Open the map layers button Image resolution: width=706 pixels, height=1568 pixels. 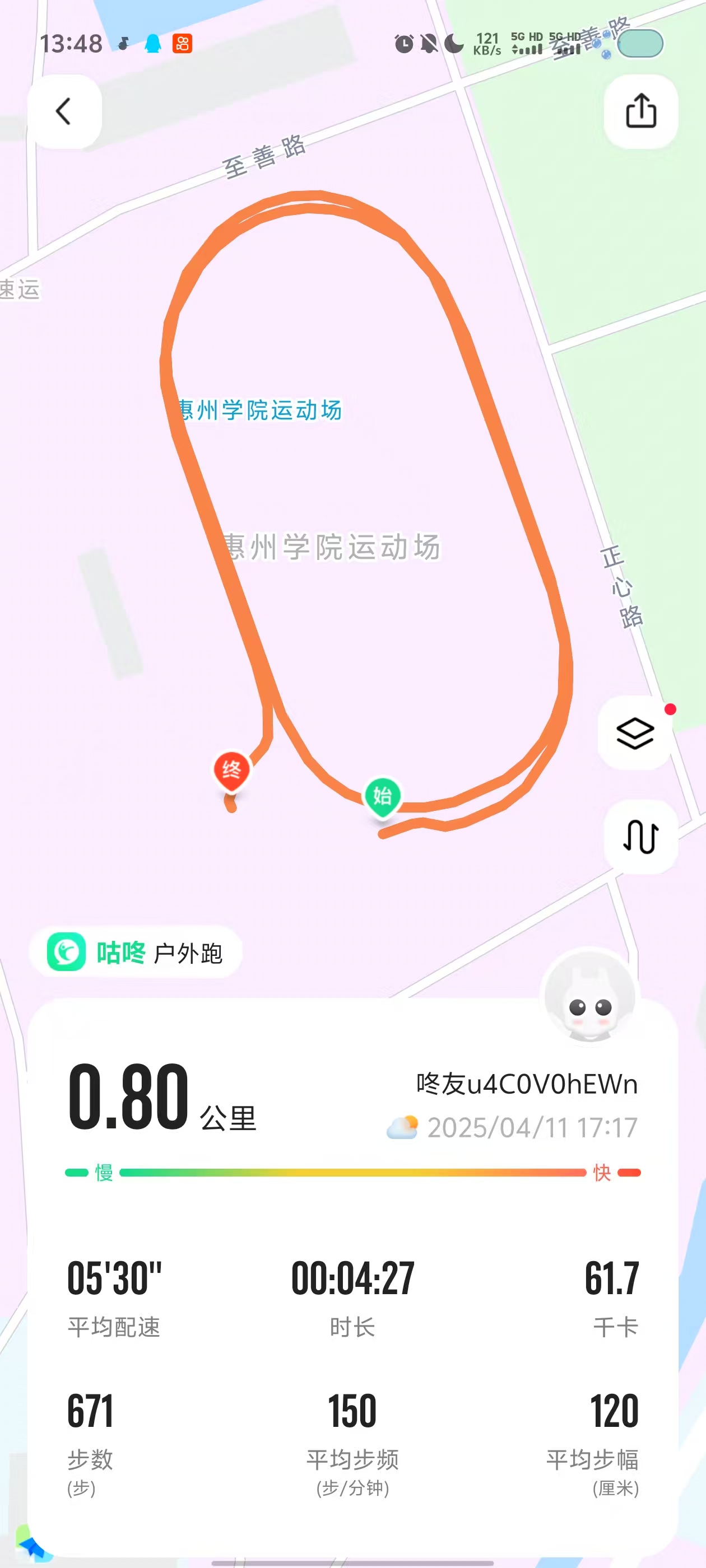[635, 733]
